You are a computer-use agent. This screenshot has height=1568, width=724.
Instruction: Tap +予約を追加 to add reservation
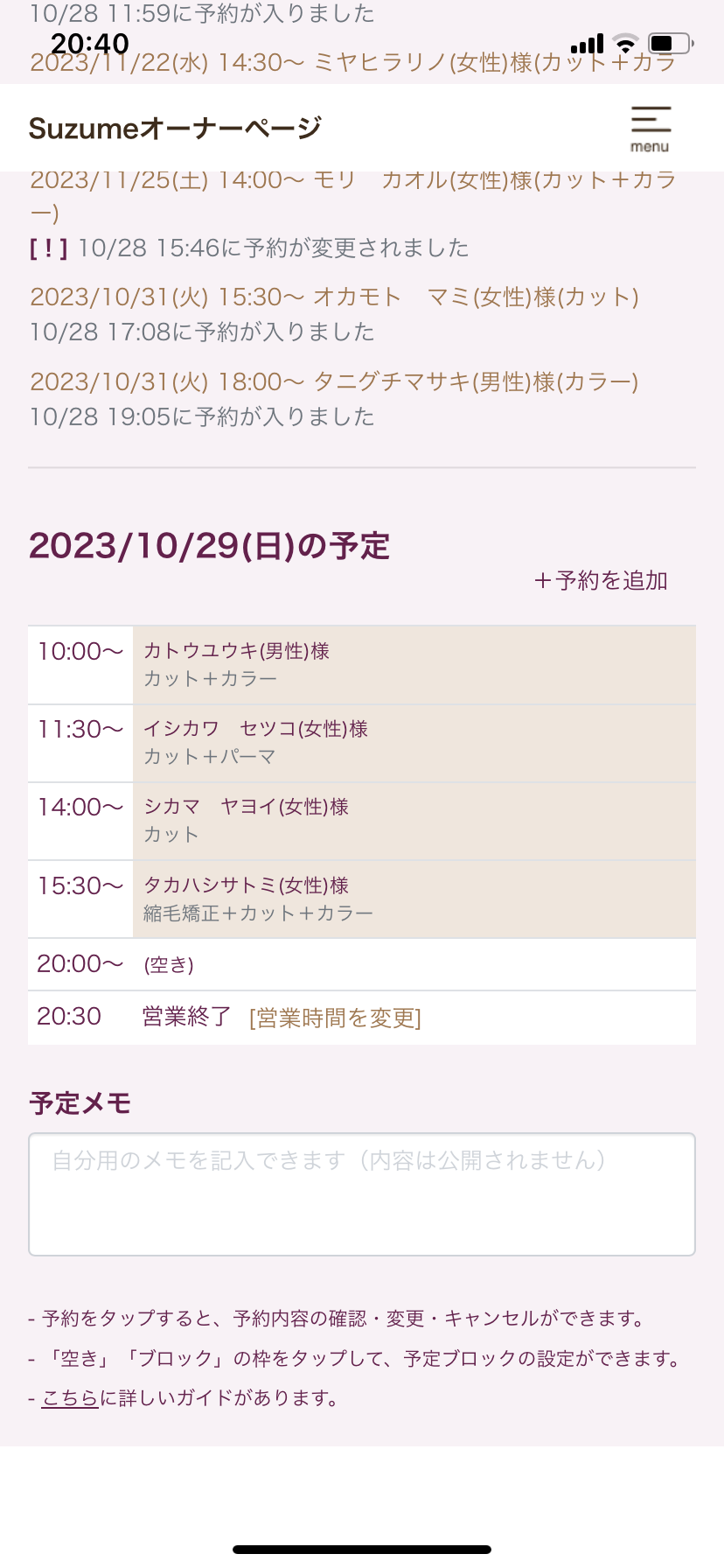(x=602, y=580)
